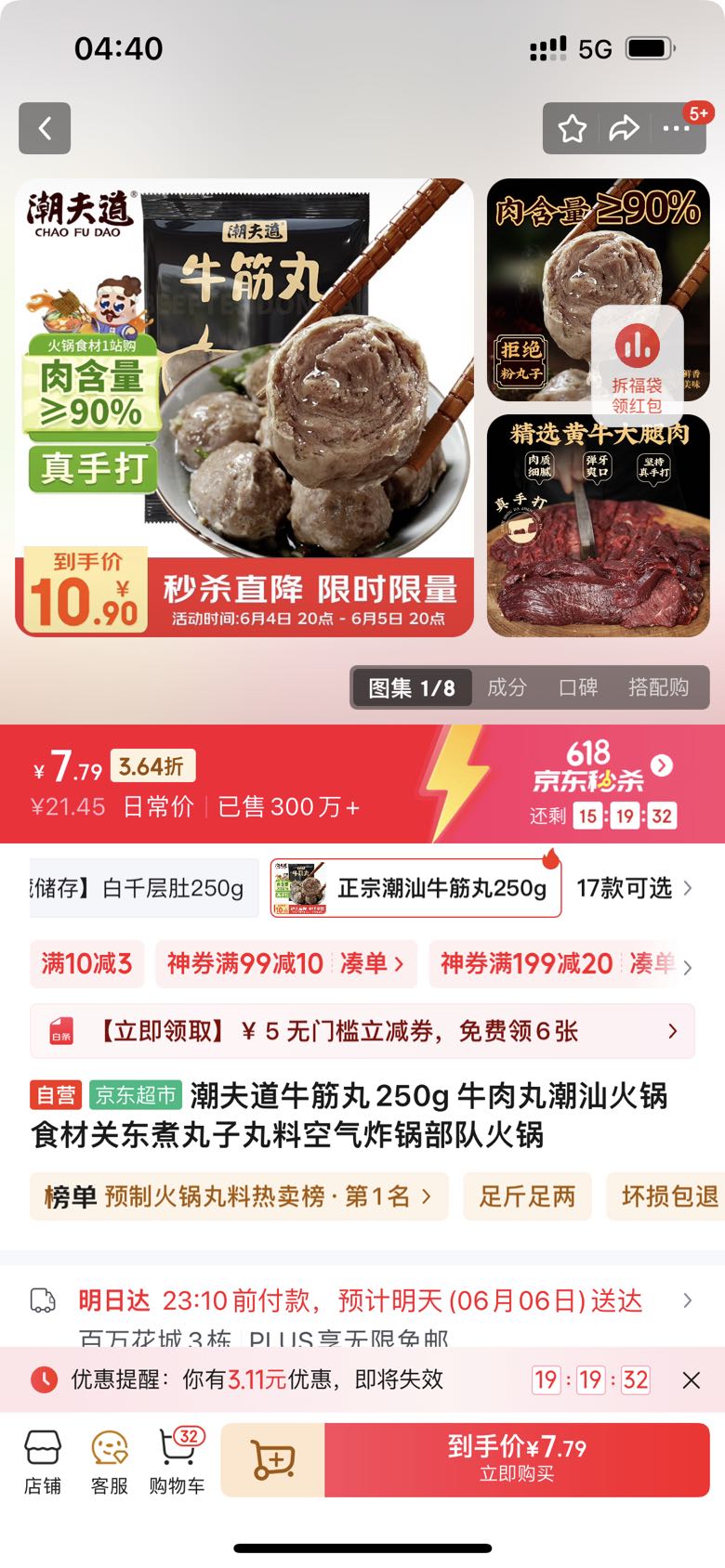The width and height of the screenshot is (725, 1568).
Task: Open the 店铺 page
Action: pyautogui.click(x=43, y=1462)
